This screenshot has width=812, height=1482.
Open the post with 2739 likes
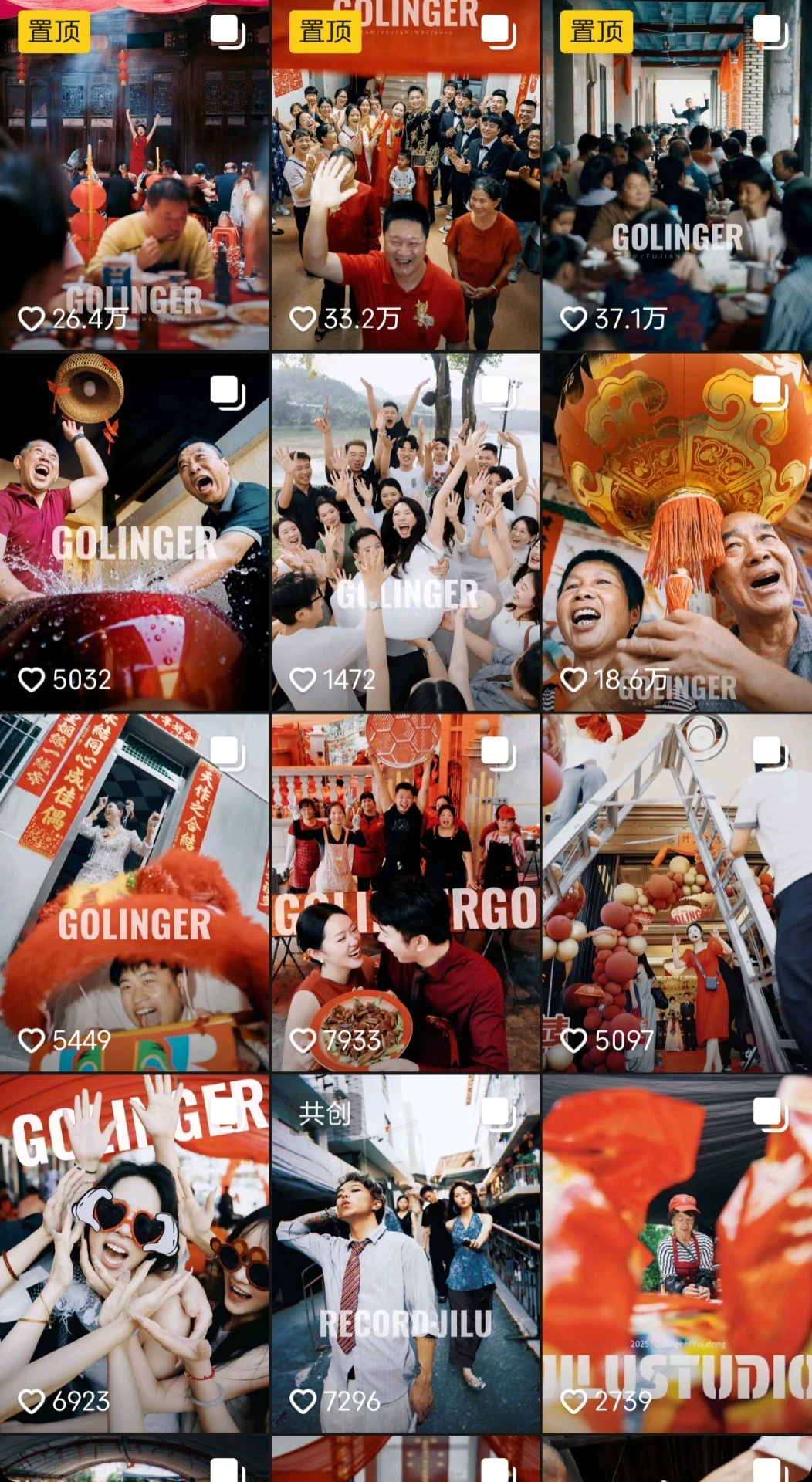tap(677, 1254)
